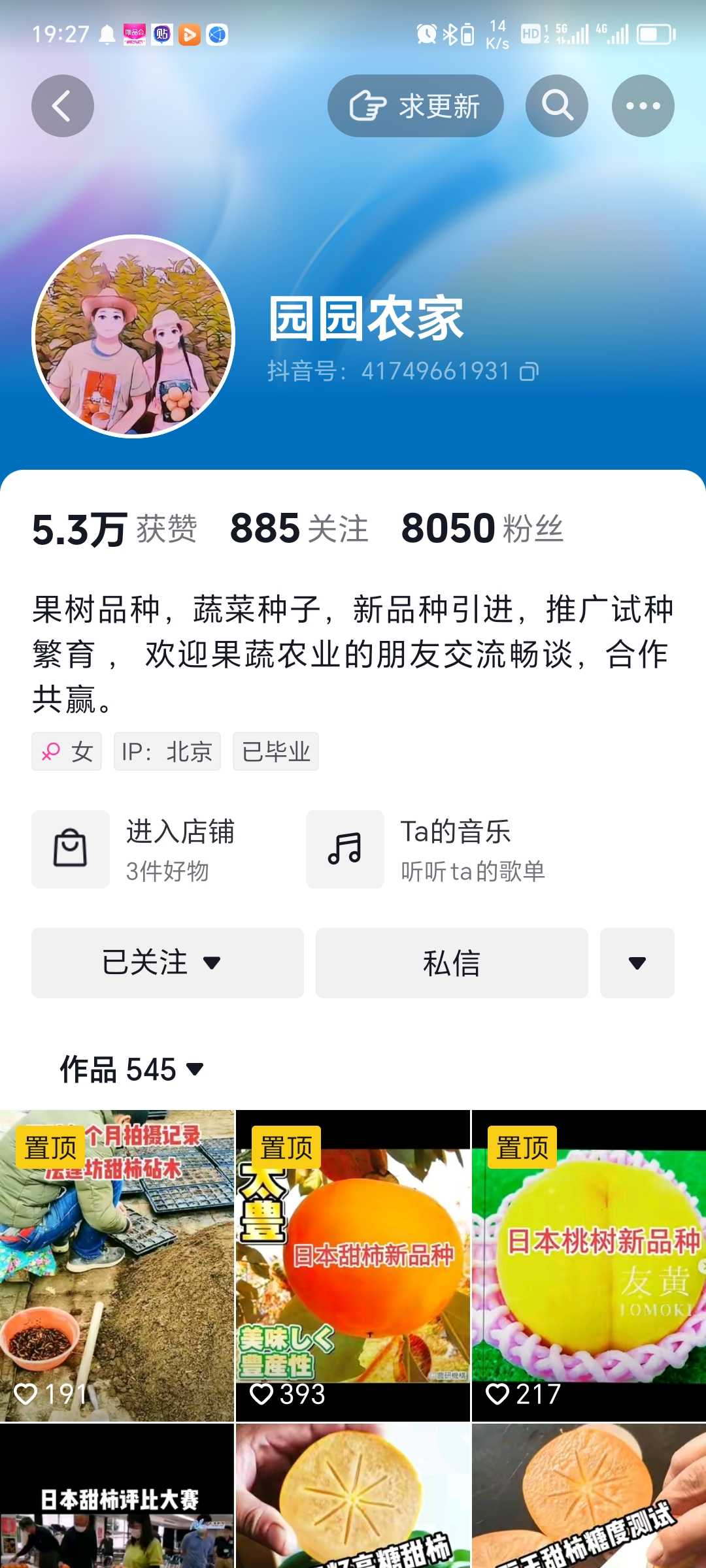The width and height of the screenshot is (706, 1568).
Task: Open the pinned 日本桃树新品种 video
Action: tap(589, 1266)
